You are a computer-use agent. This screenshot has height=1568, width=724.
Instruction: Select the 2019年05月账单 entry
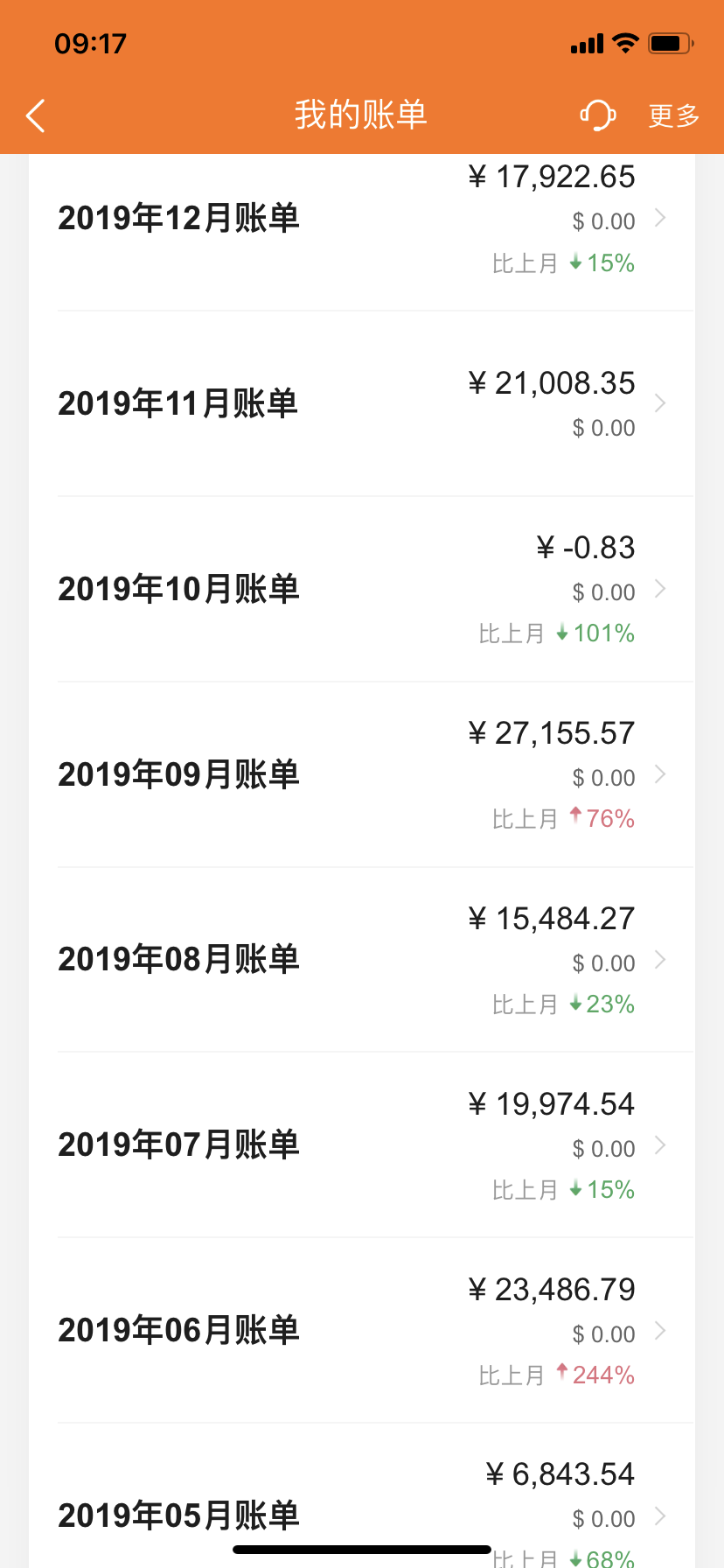coord(362,1495)
